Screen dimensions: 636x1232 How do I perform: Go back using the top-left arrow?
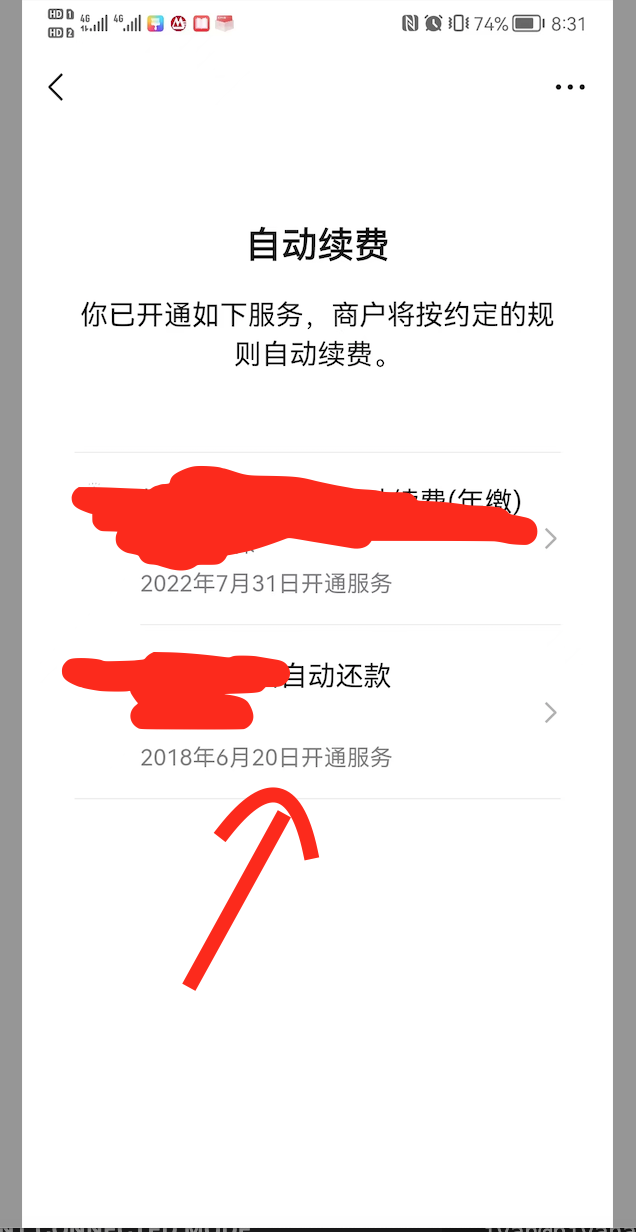click(x=56, y=87)
